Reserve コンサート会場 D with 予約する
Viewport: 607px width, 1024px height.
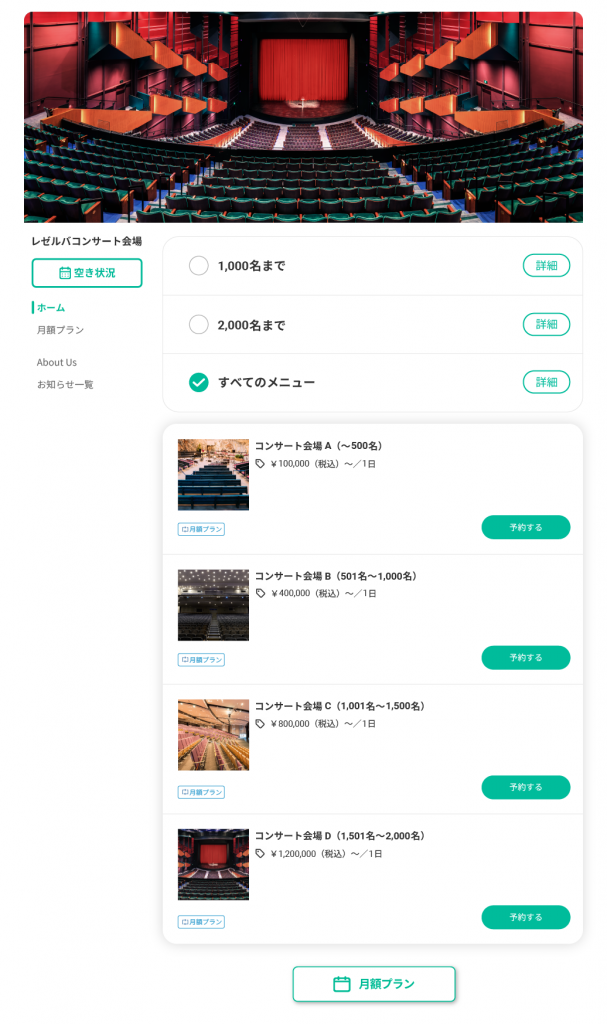click(x=526, y=918)
